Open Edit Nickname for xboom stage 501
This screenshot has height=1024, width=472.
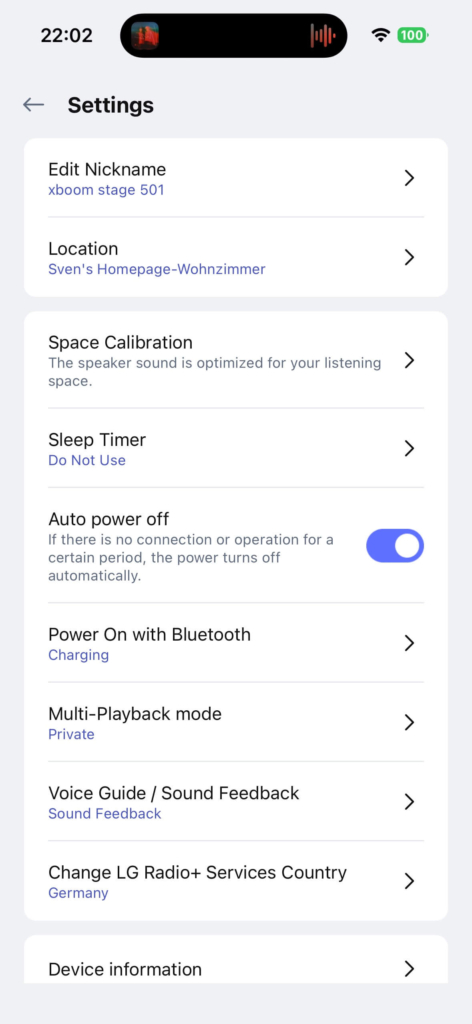click(236, 178)
